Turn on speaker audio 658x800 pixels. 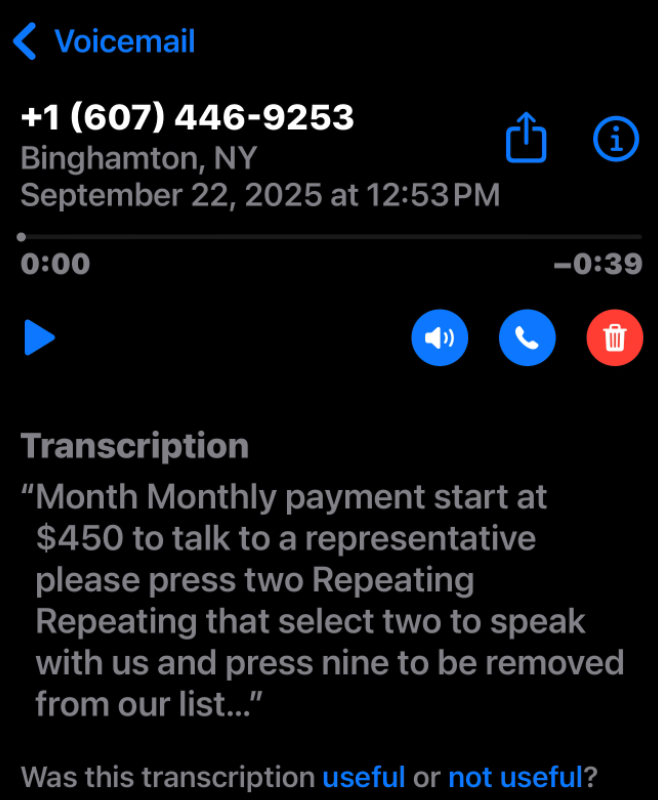439,338
